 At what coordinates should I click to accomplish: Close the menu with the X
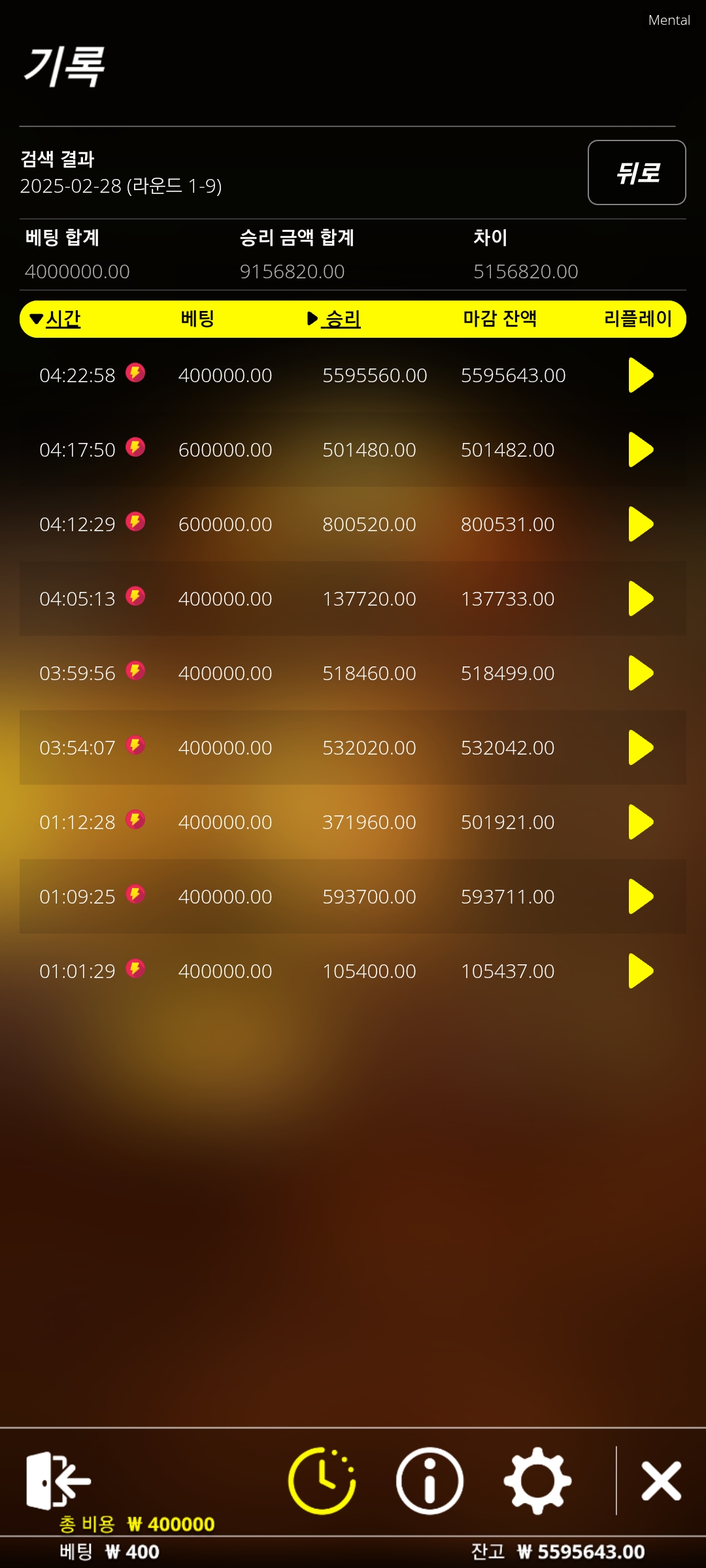tap(662, 1480)
